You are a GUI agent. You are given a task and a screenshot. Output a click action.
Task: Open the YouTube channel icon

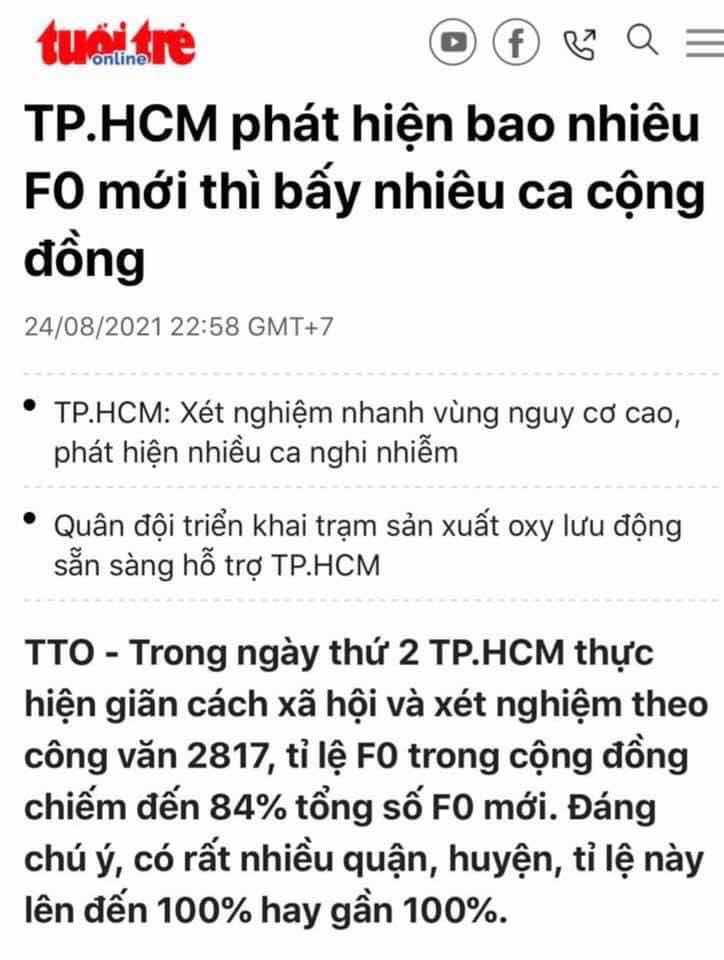pyautogui.click(x=453, y=42)
